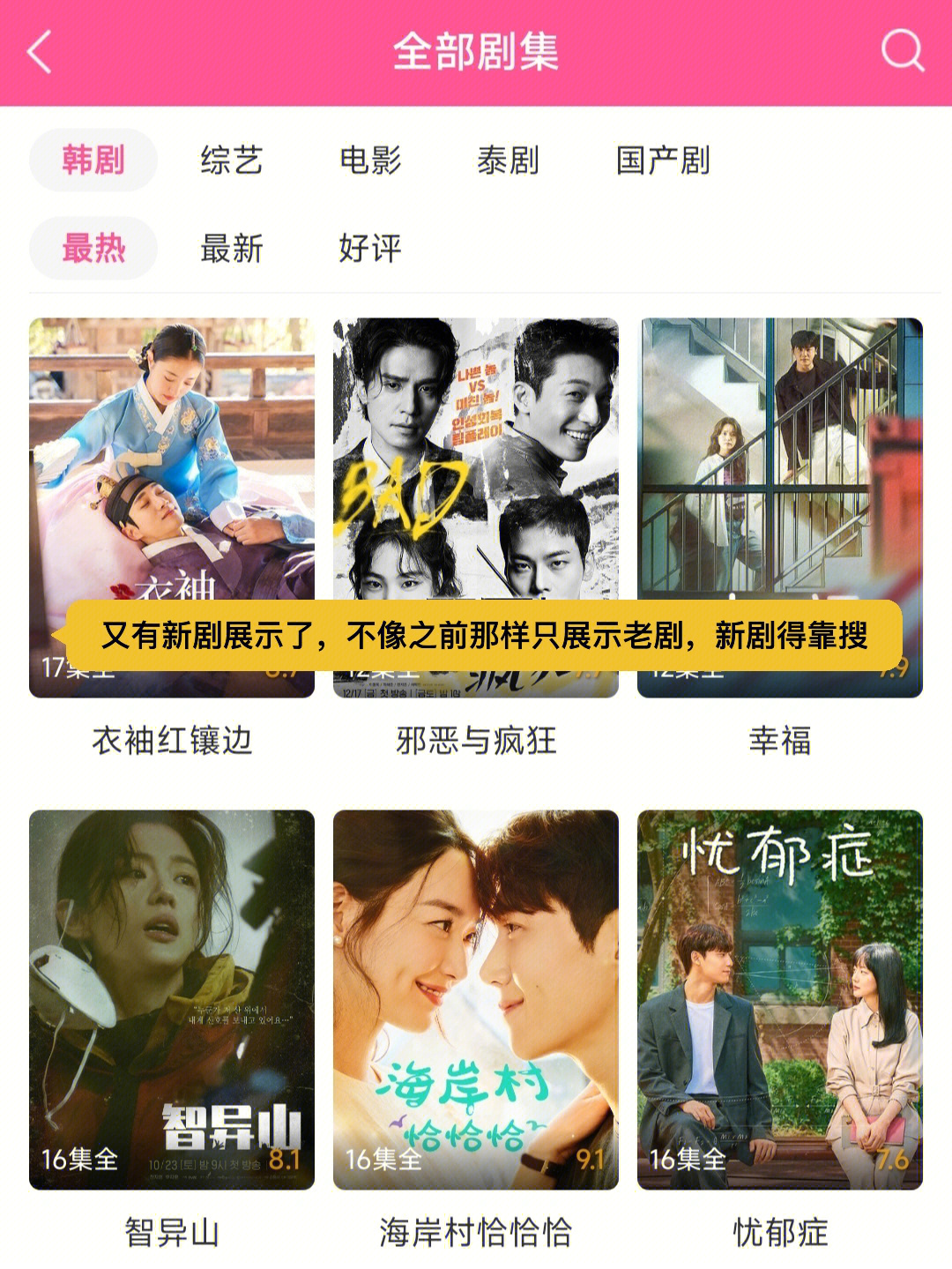
Task: Sort by 最热
Action: (x=93, y=249)
